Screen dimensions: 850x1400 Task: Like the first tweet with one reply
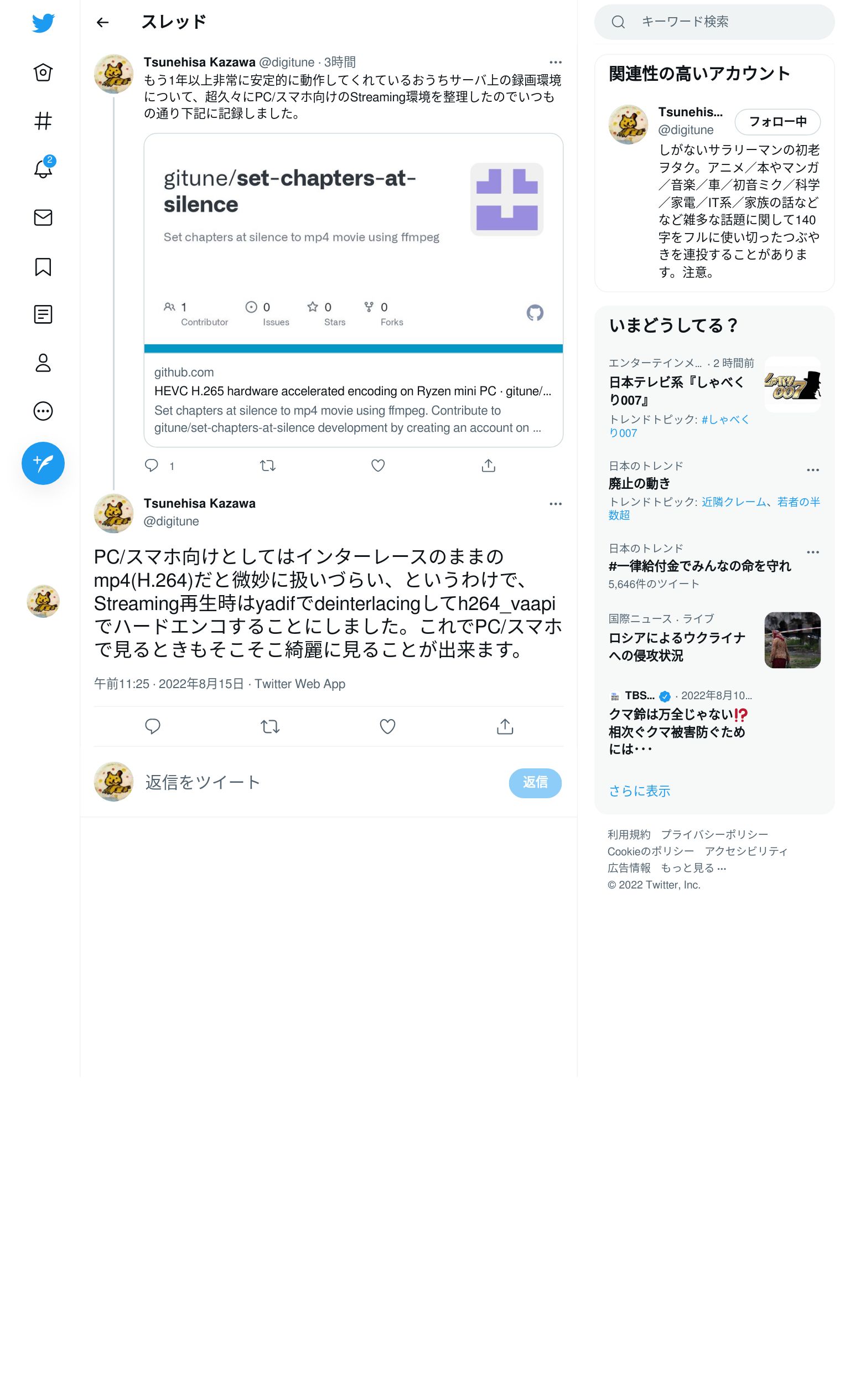378,466
